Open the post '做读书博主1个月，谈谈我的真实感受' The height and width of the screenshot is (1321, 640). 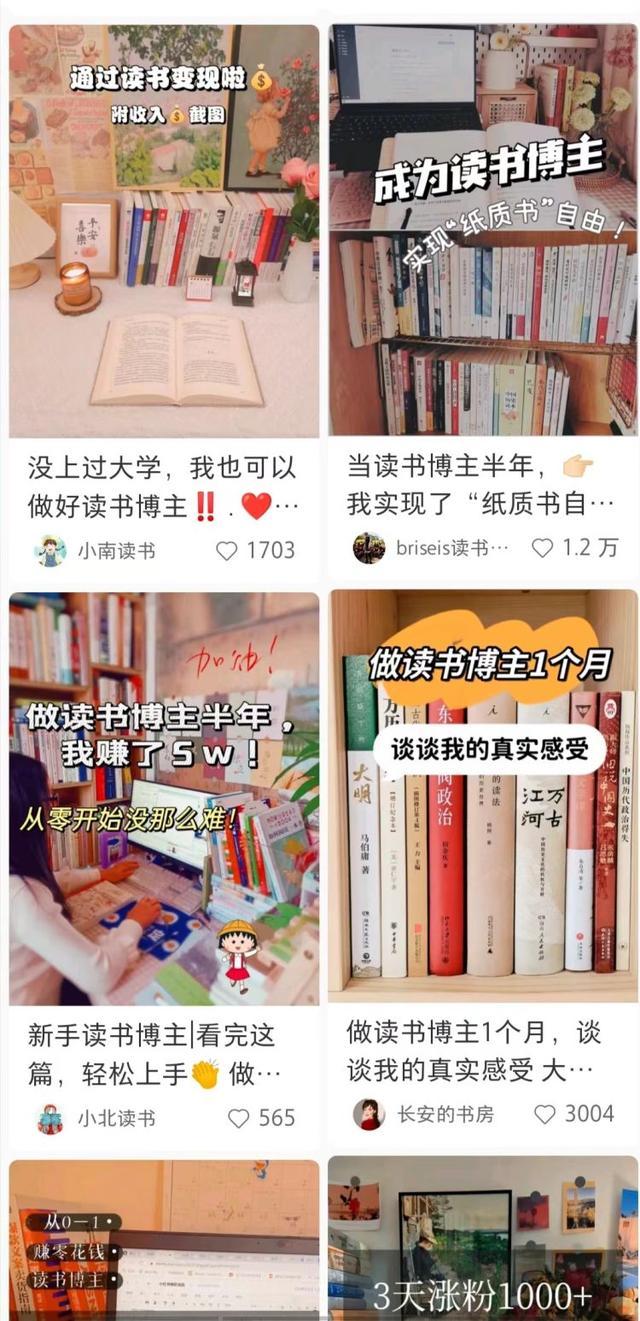pyautogui.click(x=484, y=796)
